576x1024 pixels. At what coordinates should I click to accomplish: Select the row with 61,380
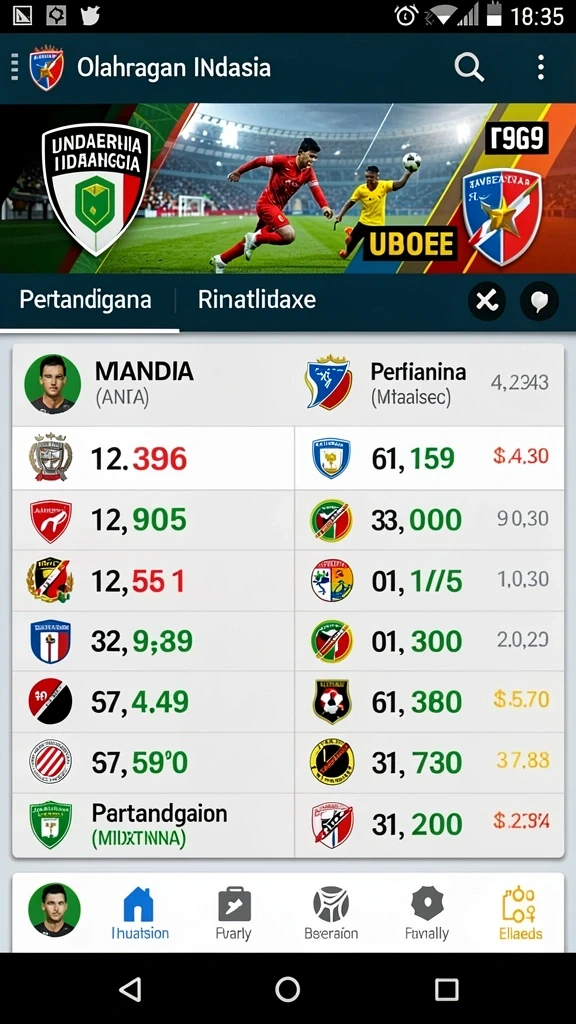point(429,702)
